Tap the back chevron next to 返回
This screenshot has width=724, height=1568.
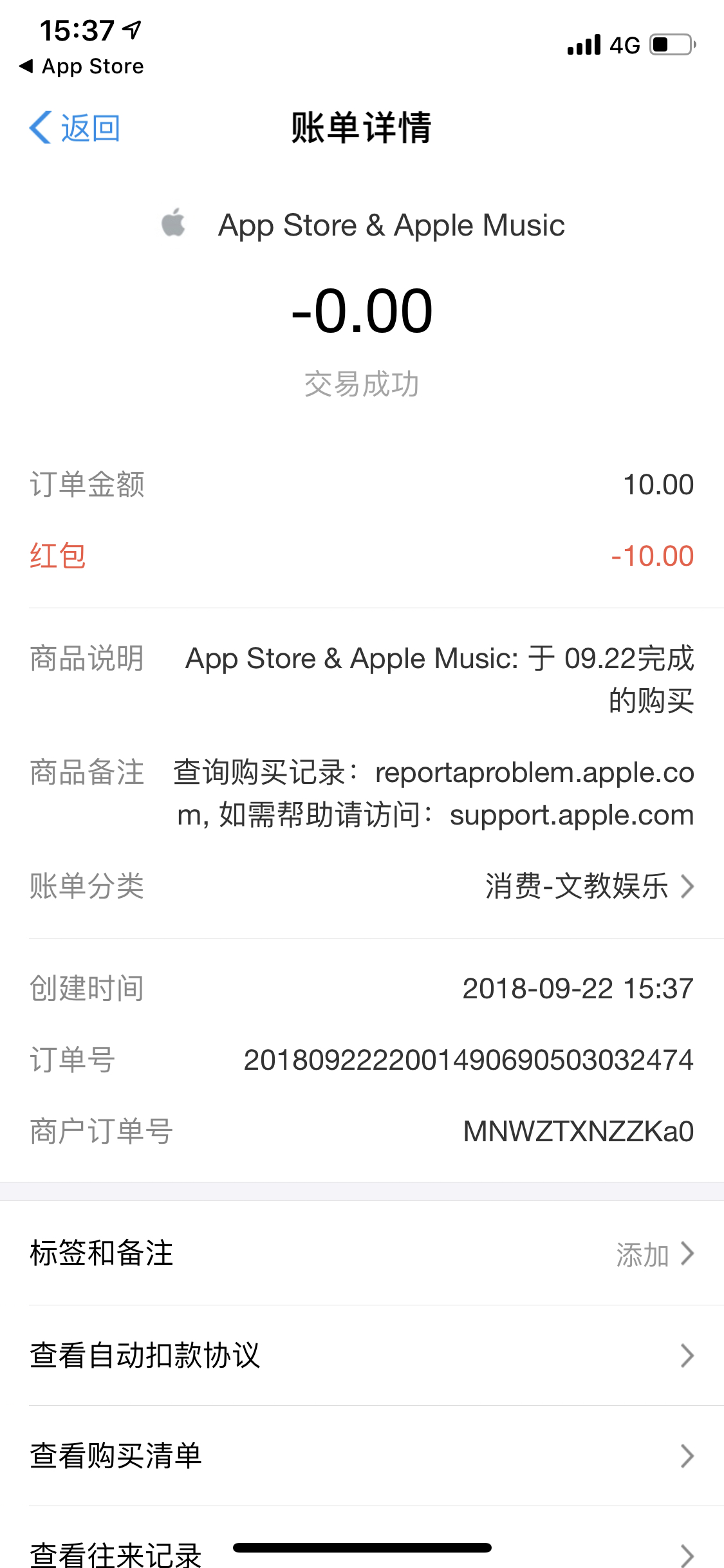pyautogui.click(x=39, y=127)
